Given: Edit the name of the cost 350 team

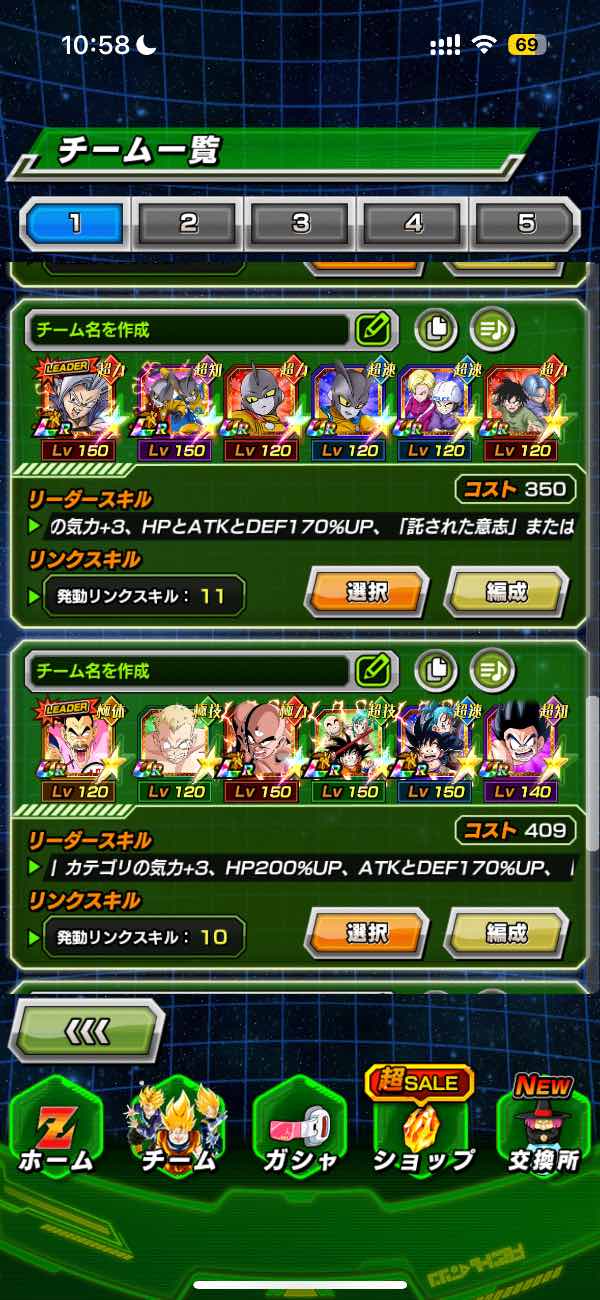Looking at the screenshot, I should [x=372, y=328].
